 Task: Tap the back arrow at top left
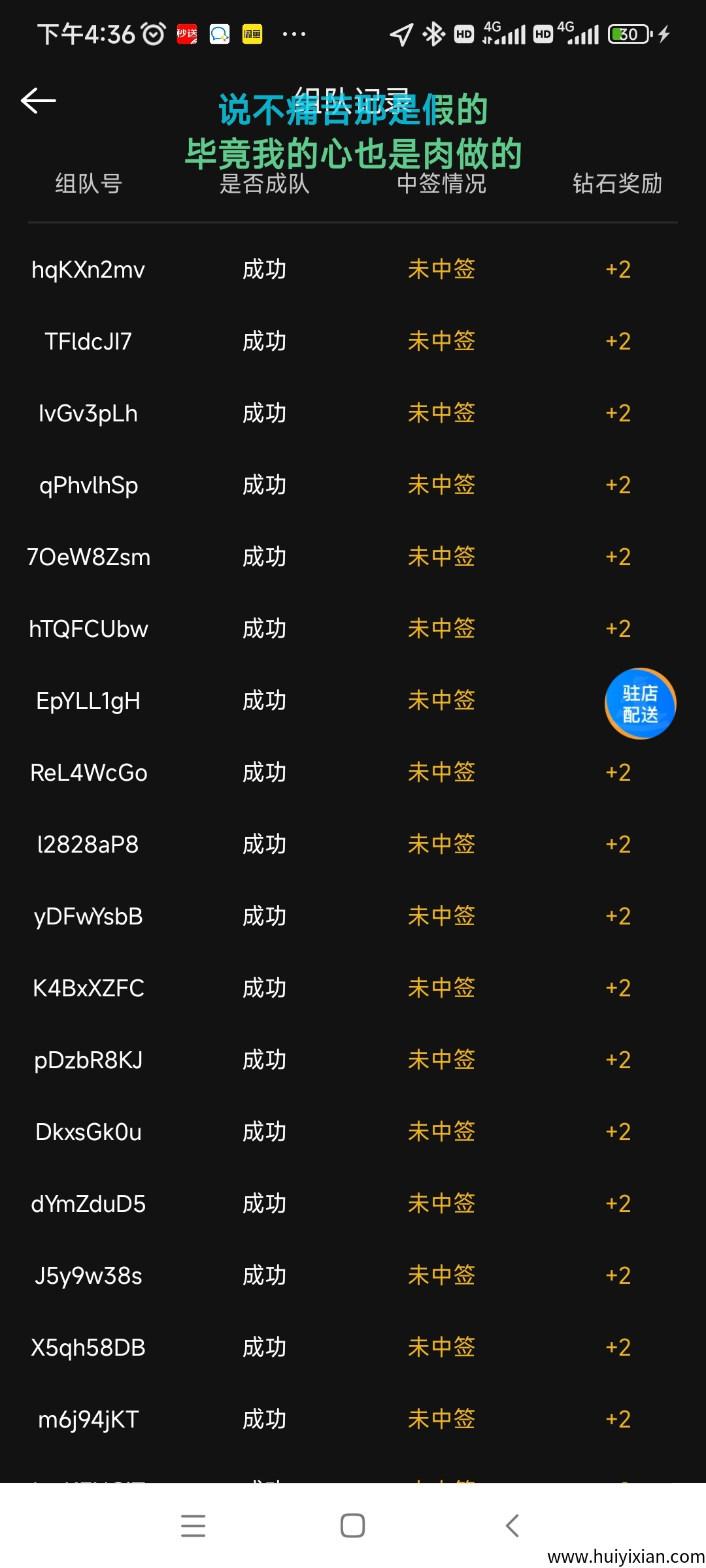coord(39,99)
